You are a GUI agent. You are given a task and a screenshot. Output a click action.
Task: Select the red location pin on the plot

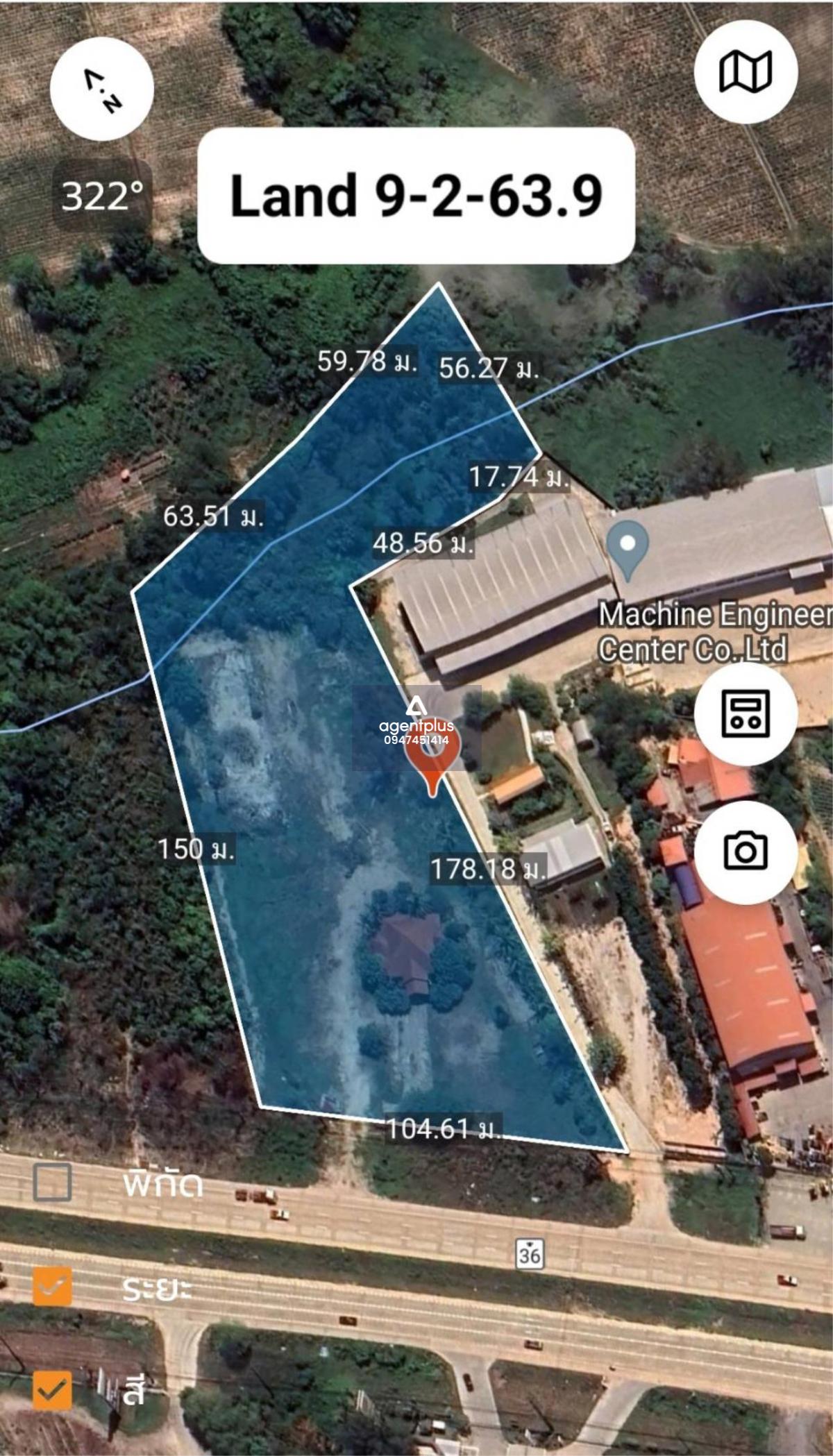pos(432,761)
